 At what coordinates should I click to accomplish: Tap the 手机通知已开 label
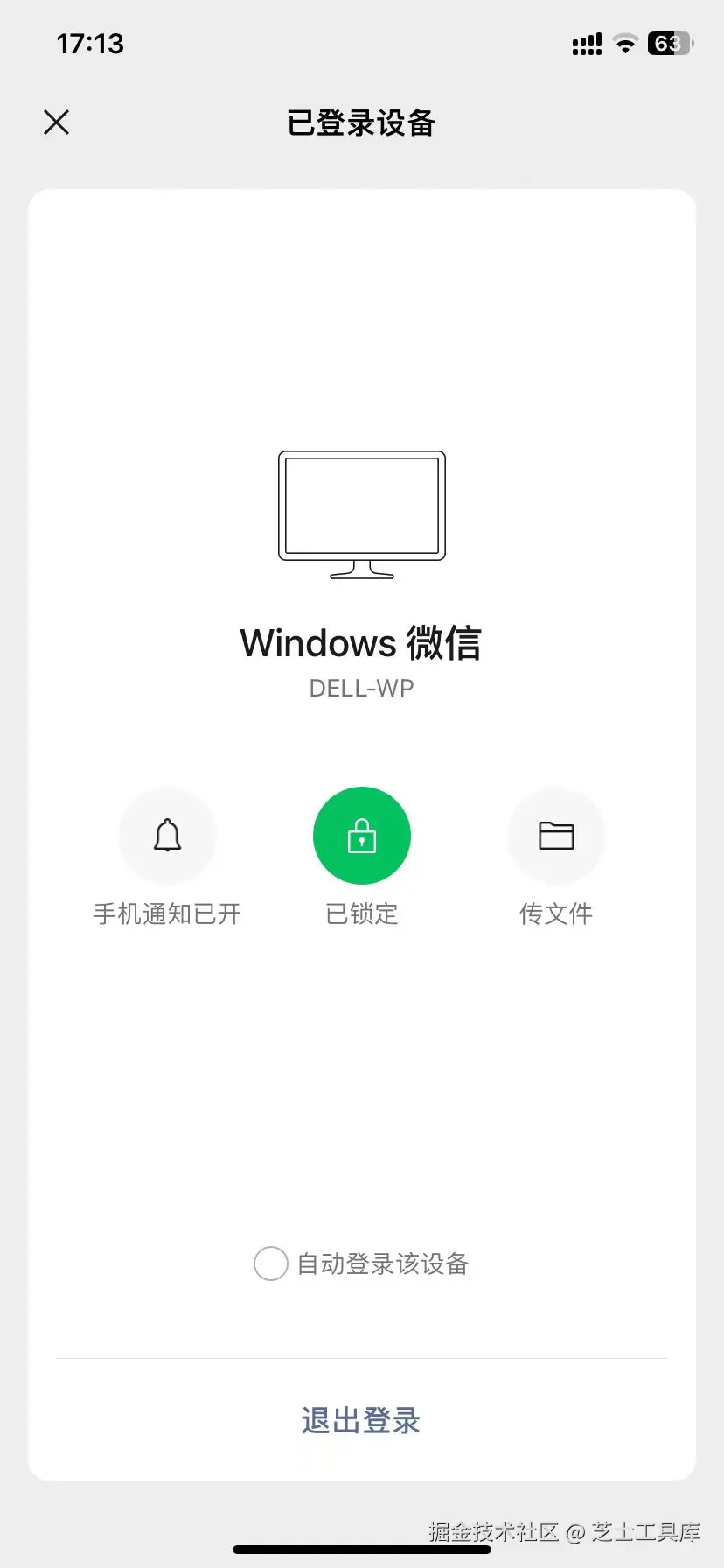[168, 913]
